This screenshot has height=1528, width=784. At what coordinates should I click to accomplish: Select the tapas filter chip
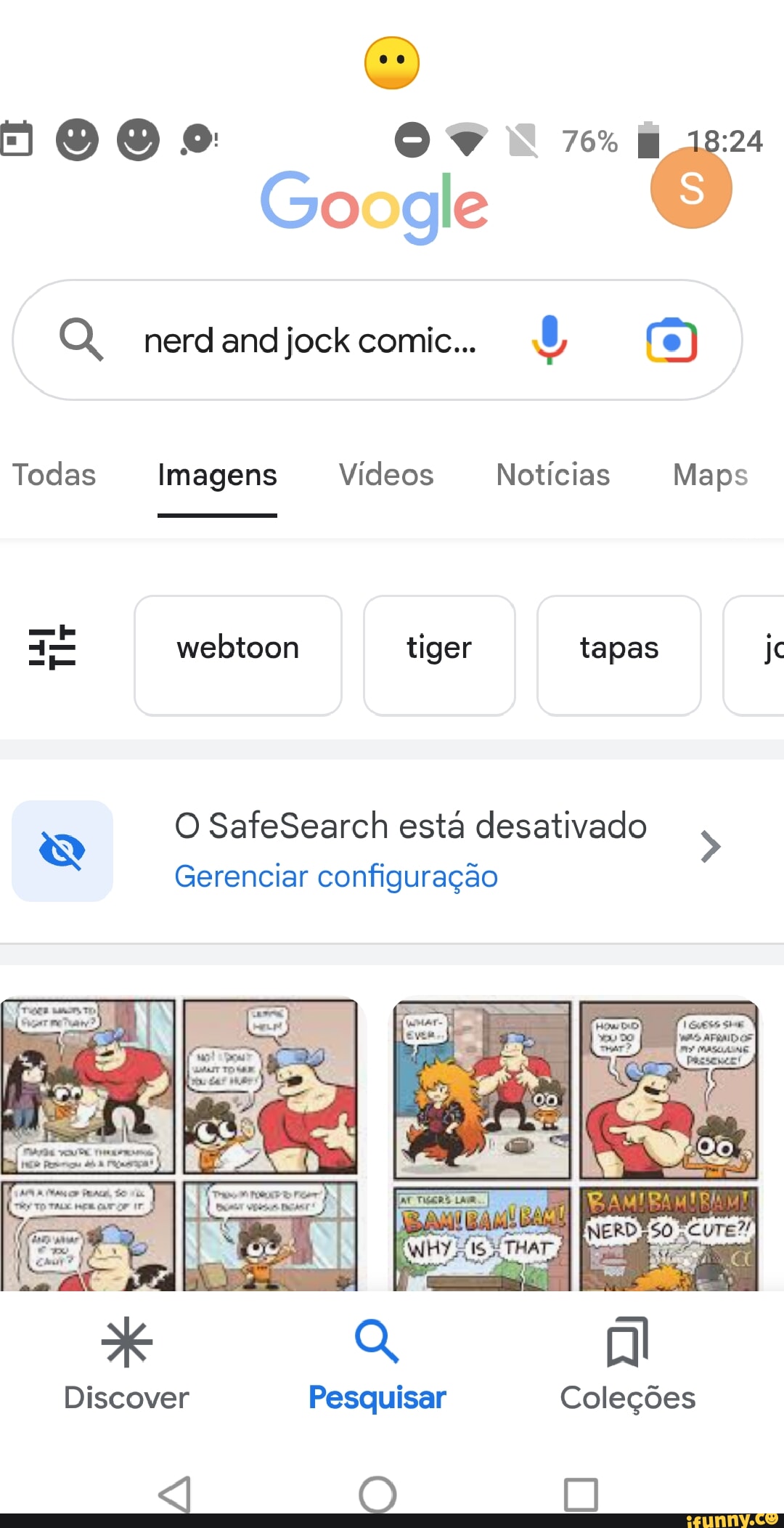tap(618, 648)
